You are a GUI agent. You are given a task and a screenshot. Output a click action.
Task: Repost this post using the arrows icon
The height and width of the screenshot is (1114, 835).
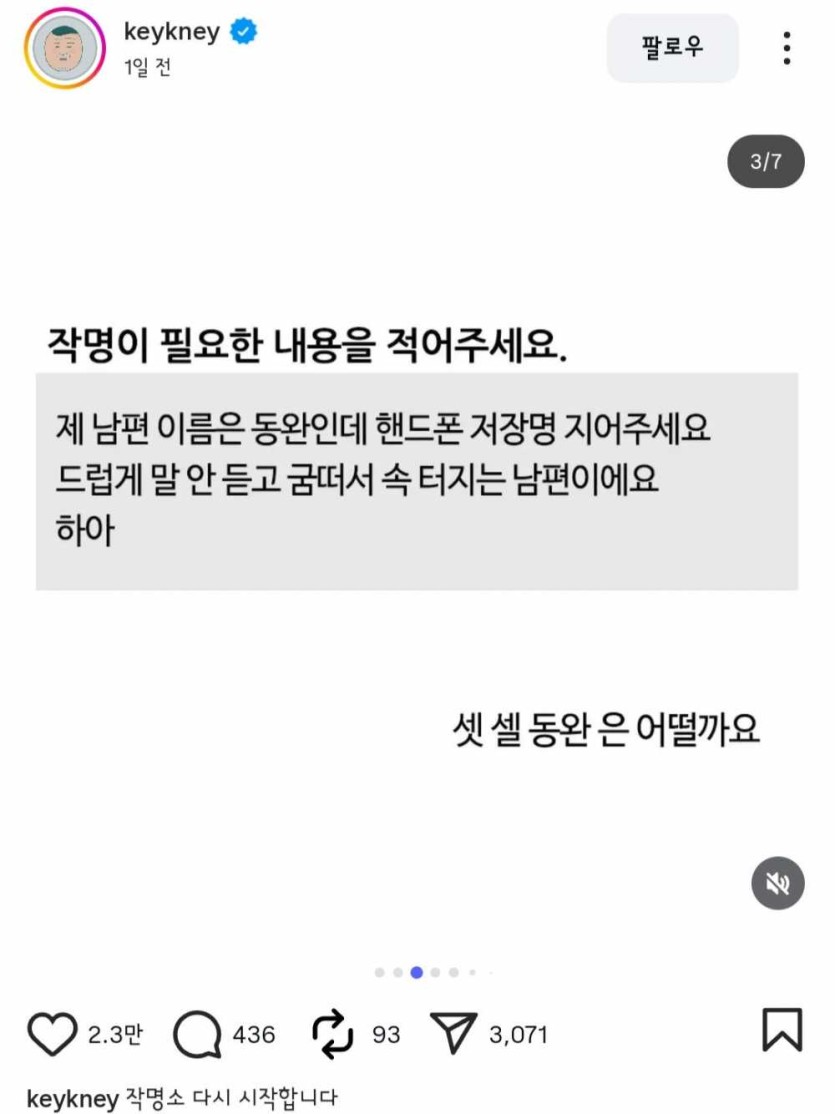333,1033
